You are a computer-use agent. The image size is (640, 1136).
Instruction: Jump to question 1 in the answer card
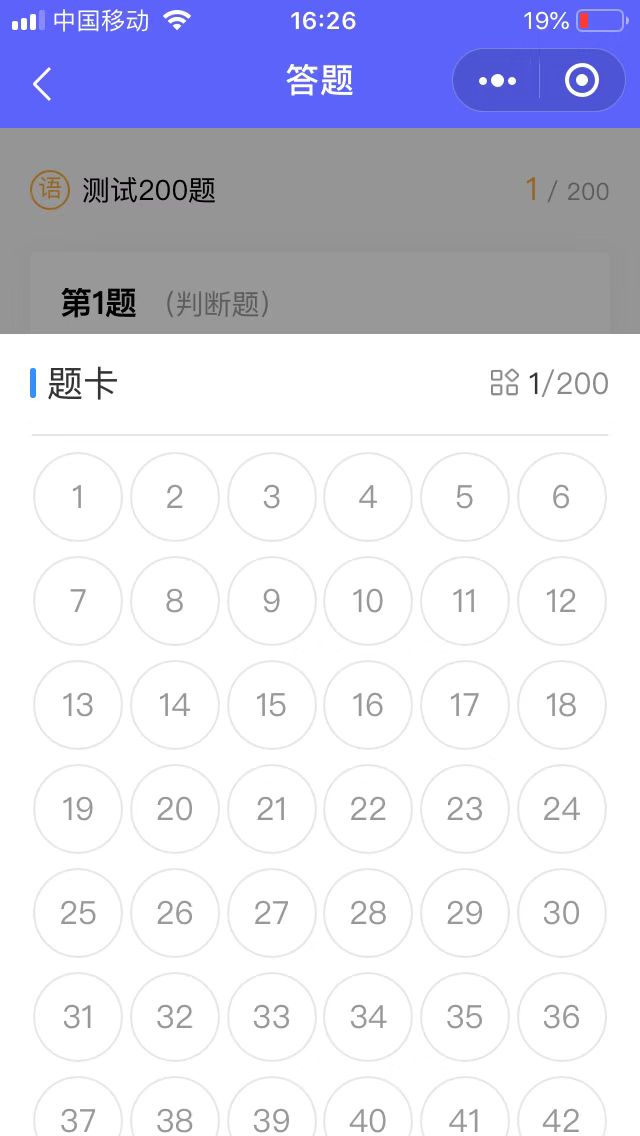tap(78, 497)
